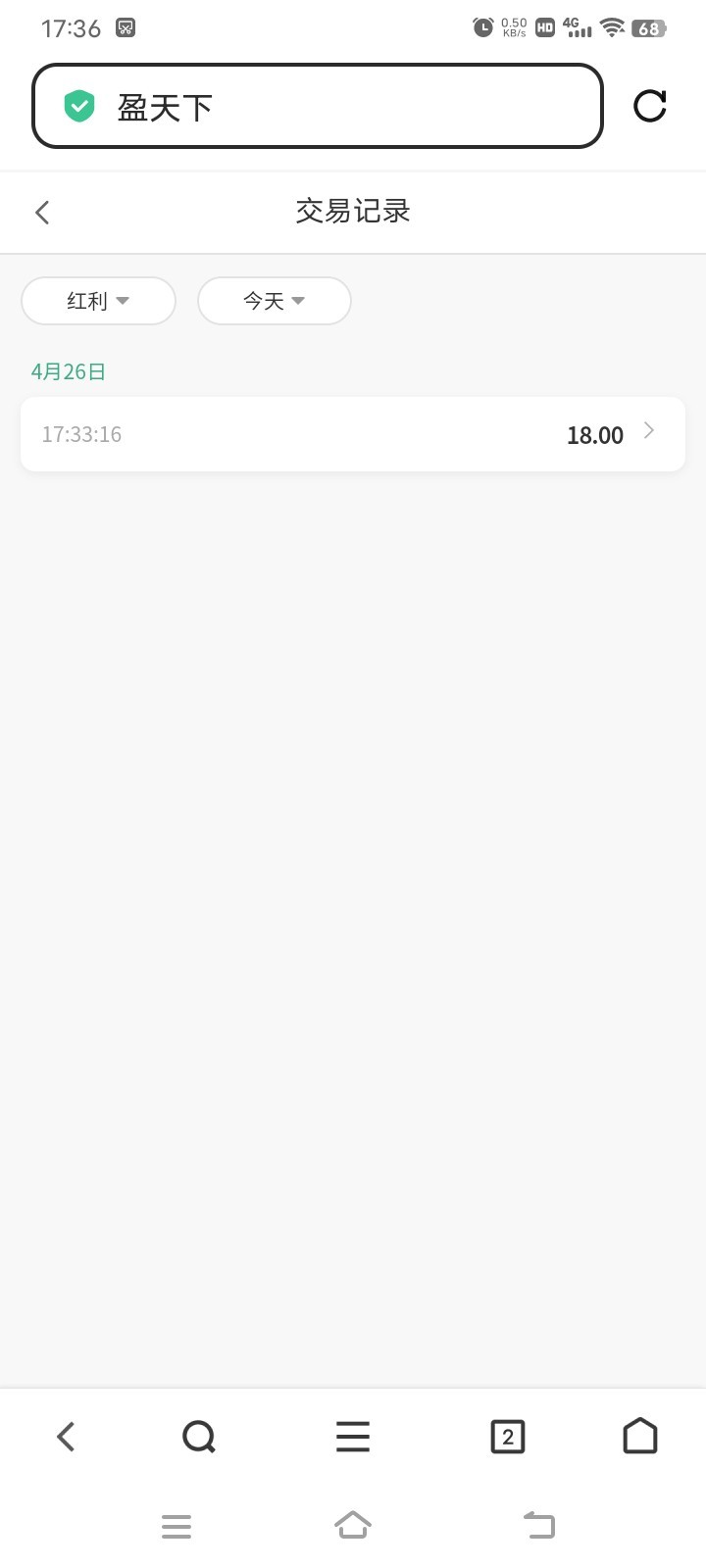Expand the 今天 date filter dropdown
Viewport: 706px width, 1568px height.
(x=275, y=301)
